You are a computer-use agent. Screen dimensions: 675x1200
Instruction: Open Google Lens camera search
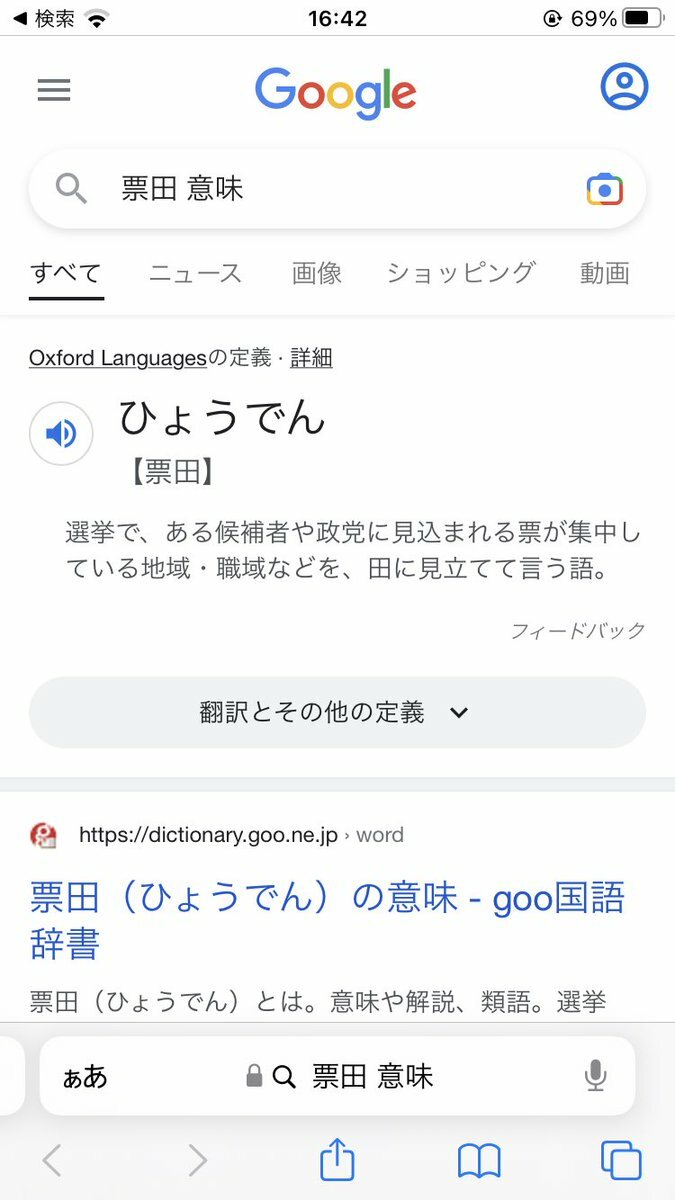click(605, 189)
